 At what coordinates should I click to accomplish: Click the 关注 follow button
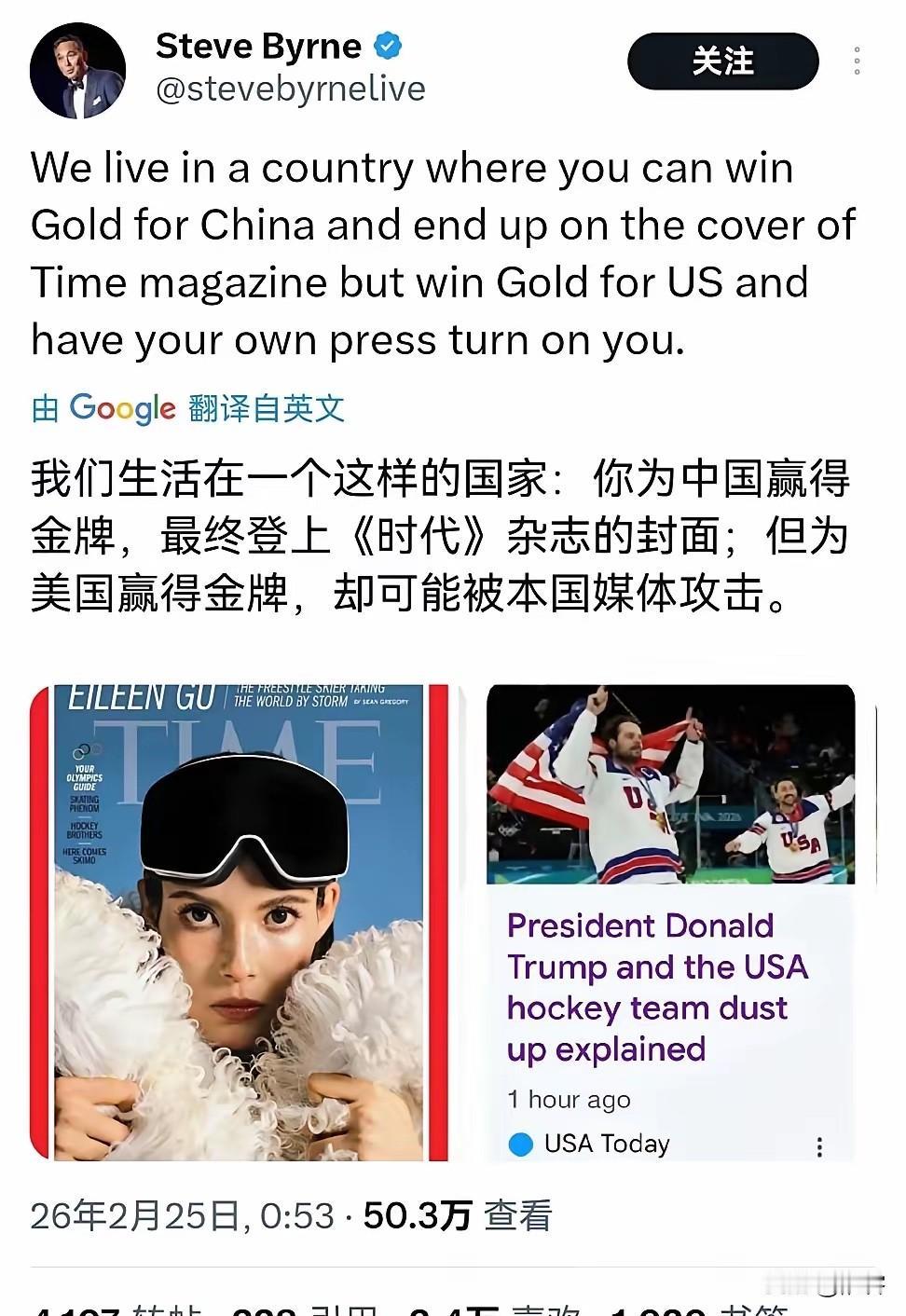point(723,62)
